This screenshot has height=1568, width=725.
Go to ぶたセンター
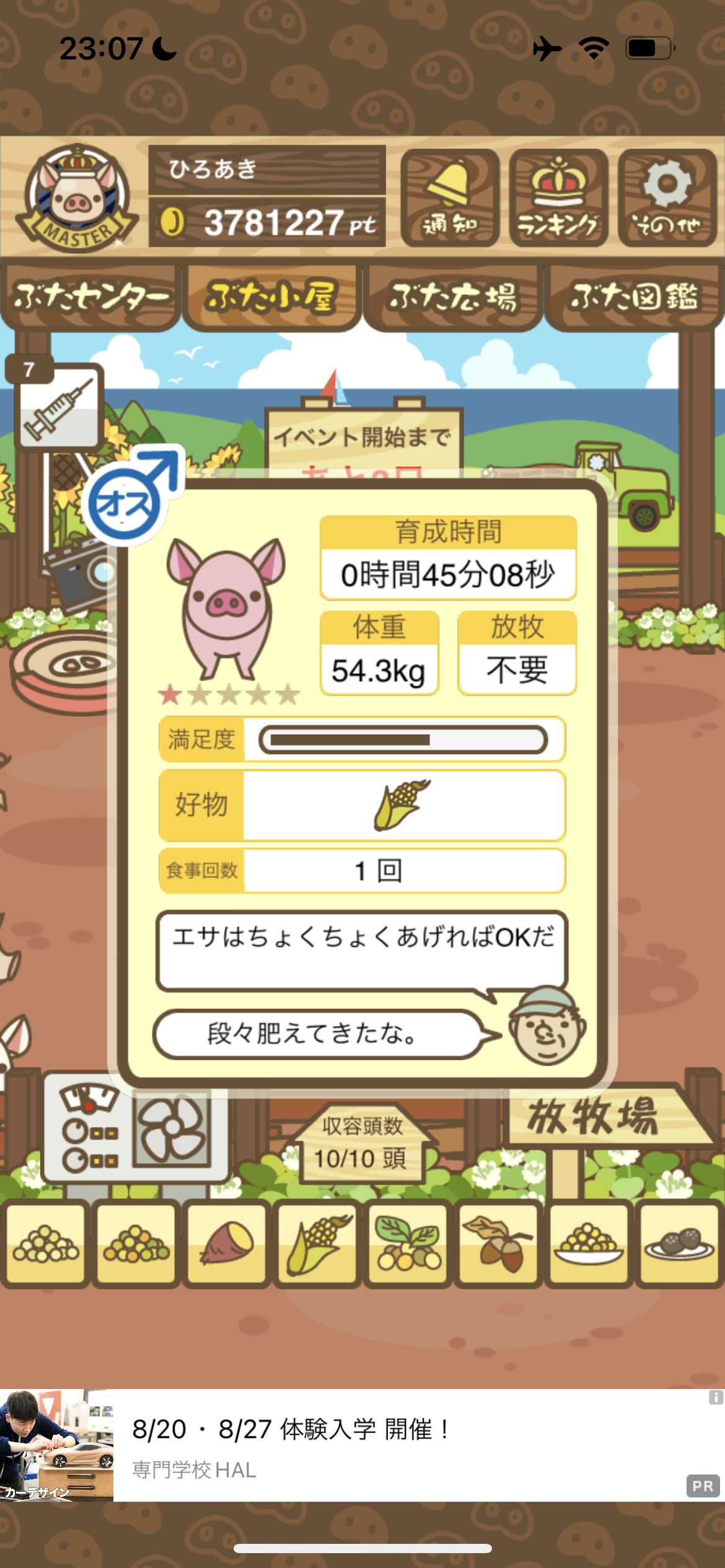click(x=91, y=297)
